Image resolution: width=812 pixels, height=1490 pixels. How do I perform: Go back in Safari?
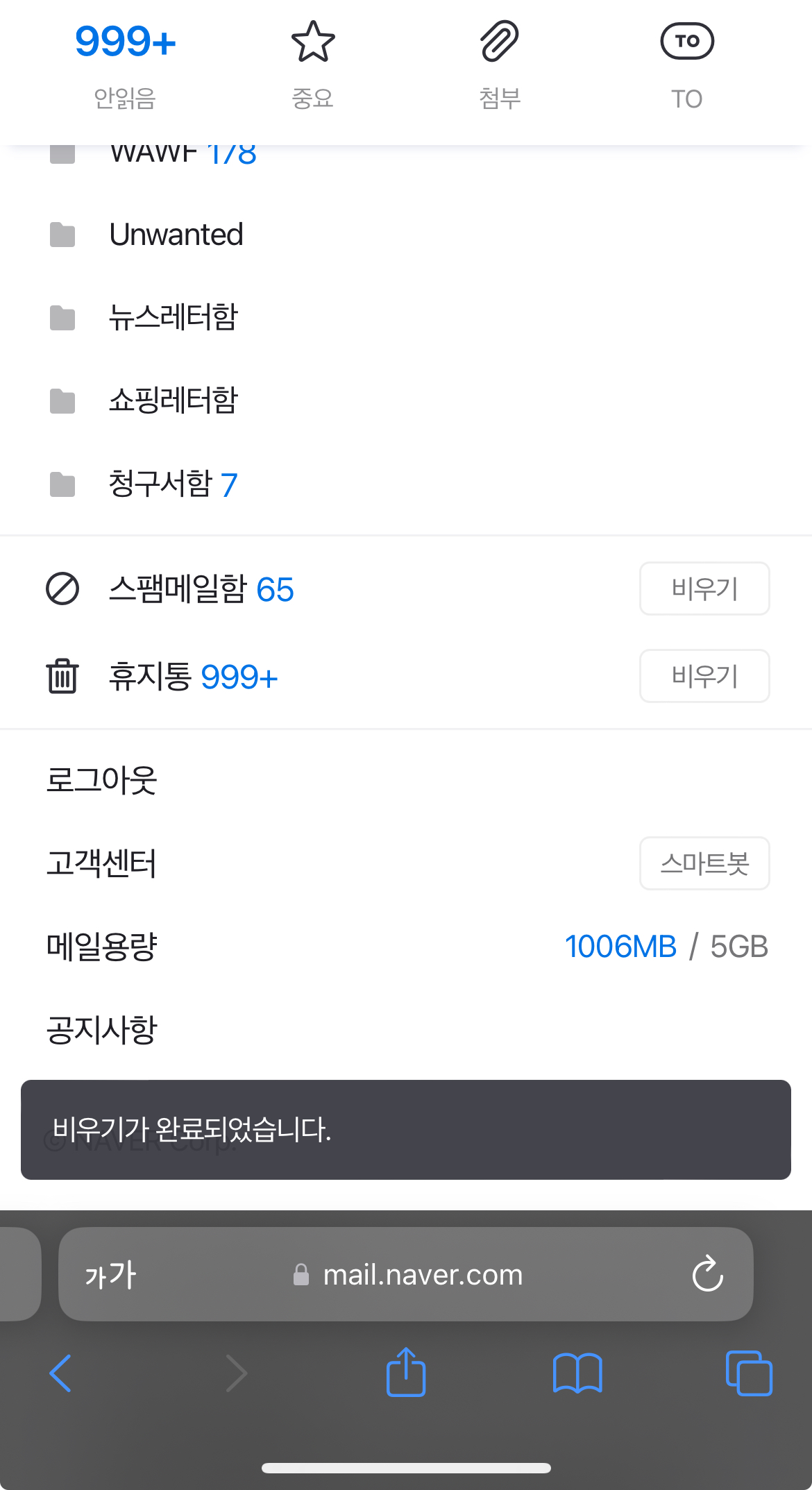tap(60, 1373)
